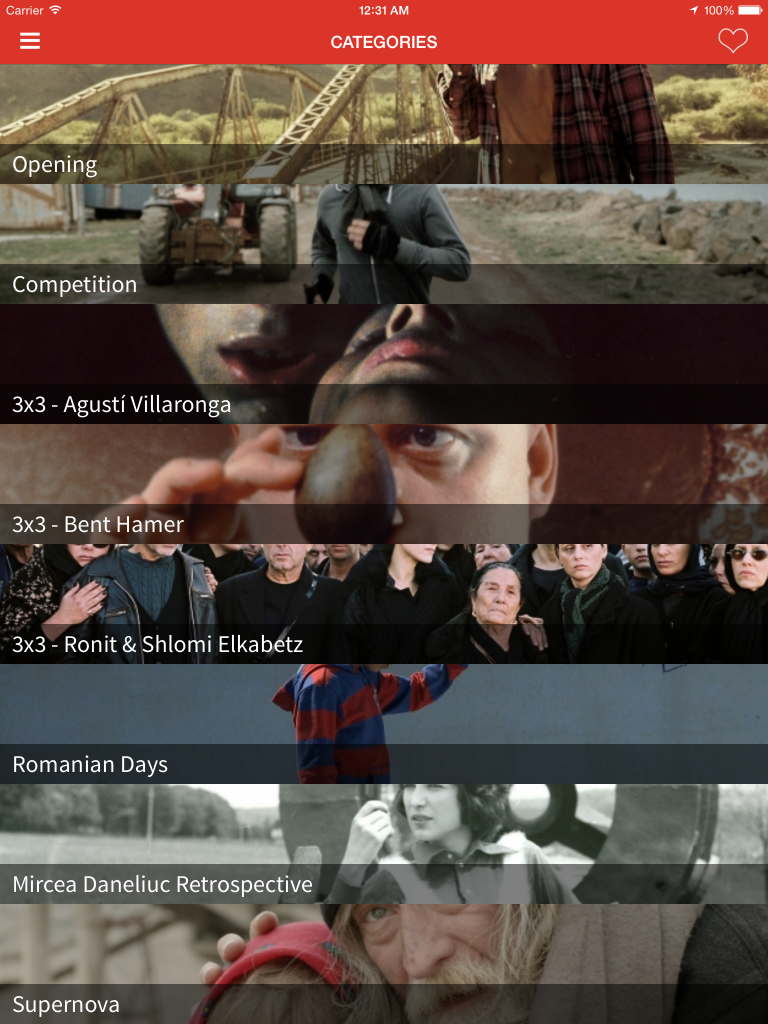768x1024 pixels.
Task: Open favorites via the heart icon
Action: [732, 41]
